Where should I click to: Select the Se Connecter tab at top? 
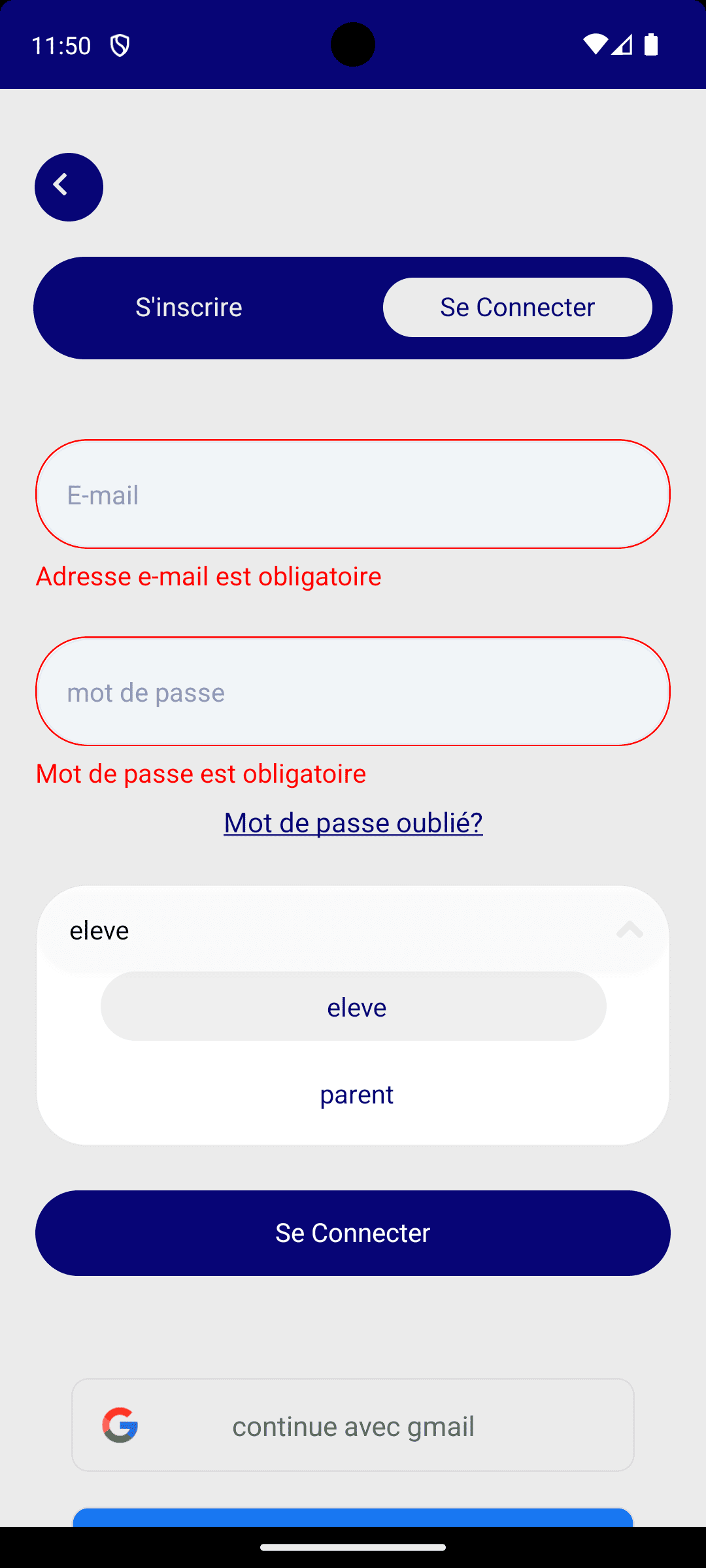point(517,307)
